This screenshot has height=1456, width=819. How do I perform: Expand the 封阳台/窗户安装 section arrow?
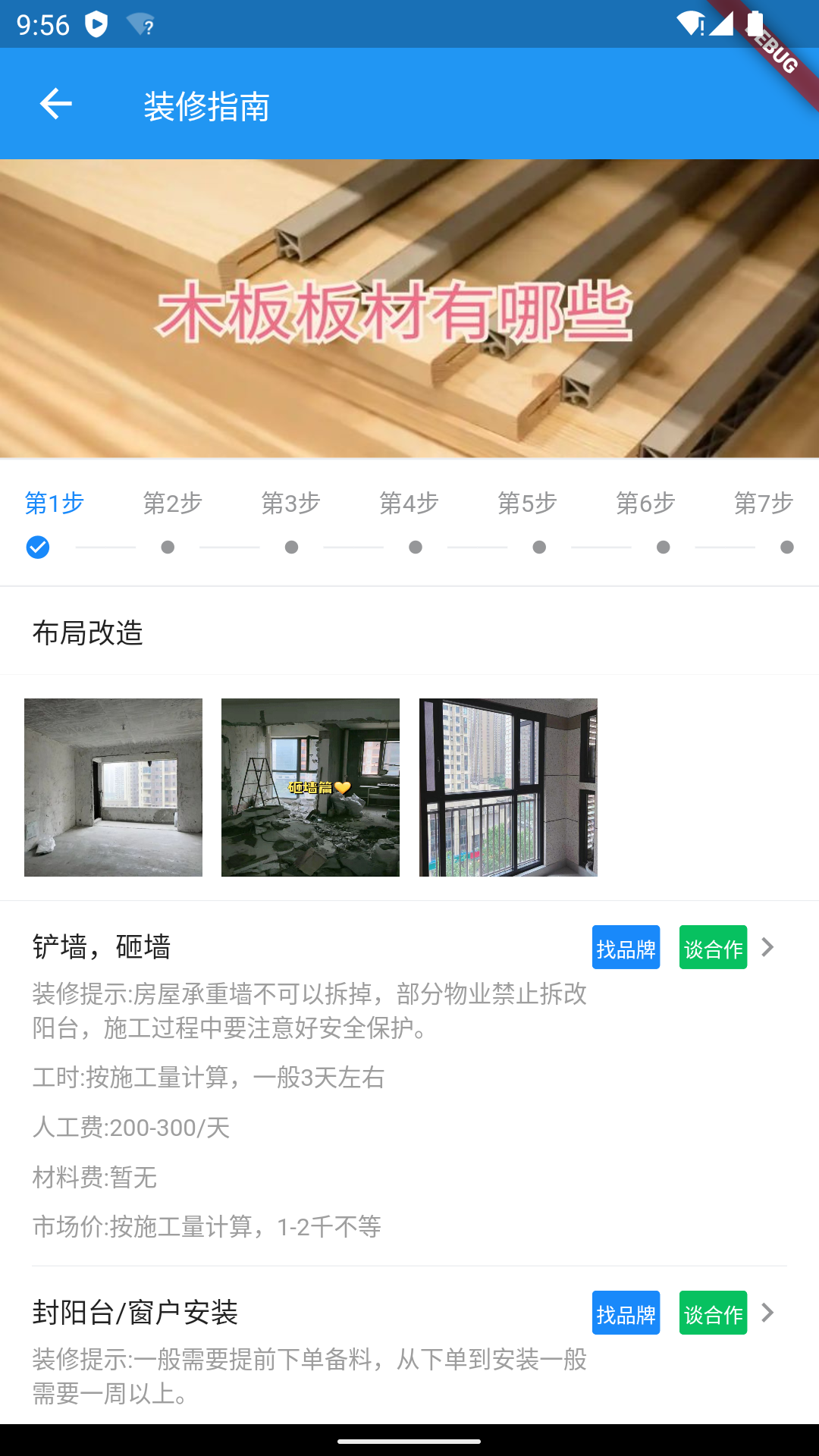pyautogui.click(x=769, y=1313)
